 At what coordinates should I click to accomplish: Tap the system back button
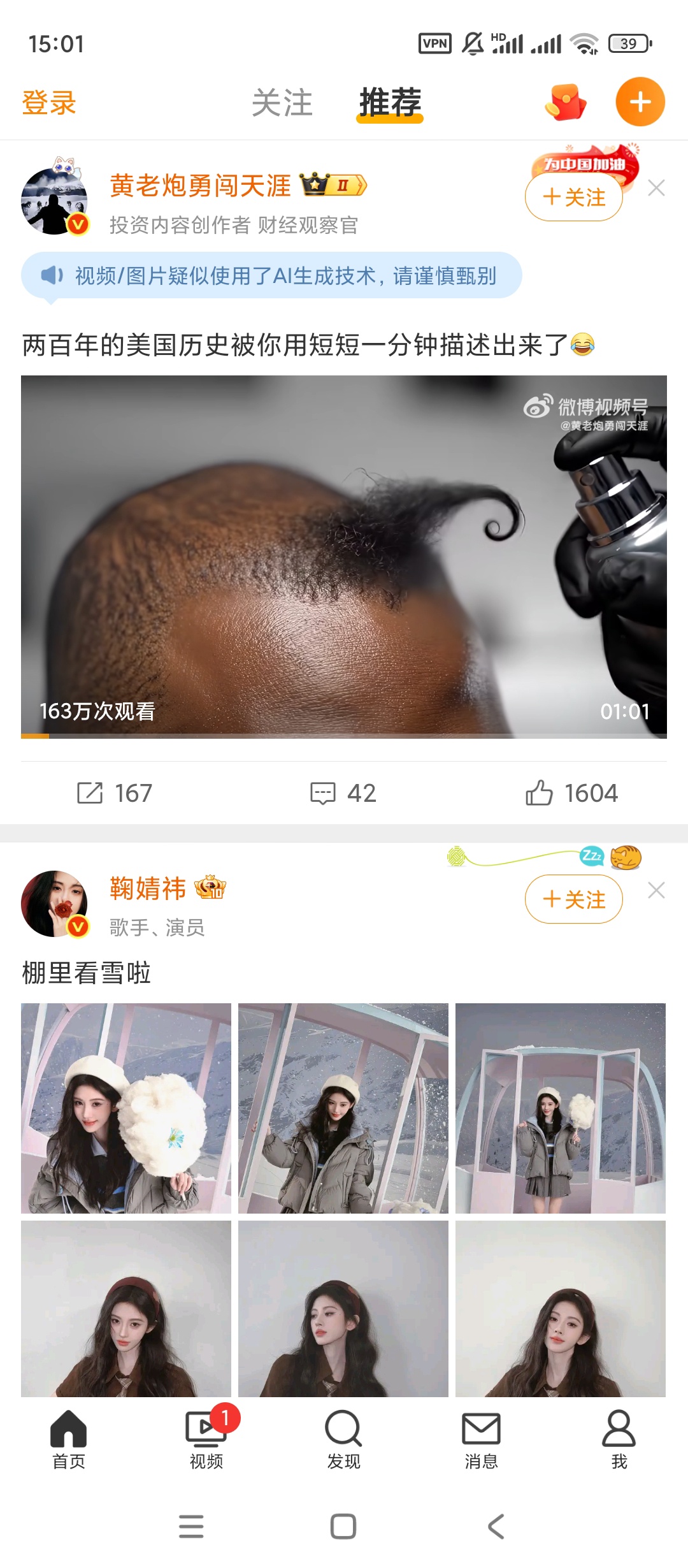(x=496, y=1526)
